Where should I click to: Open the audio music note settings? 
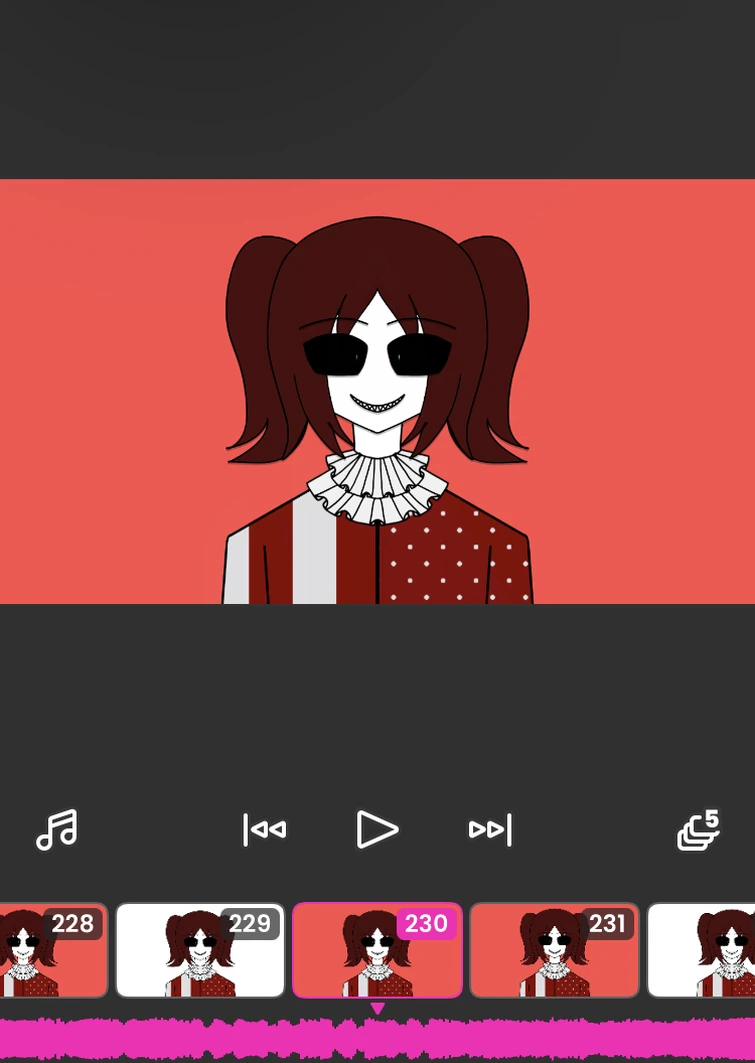[x=57, y=830]
